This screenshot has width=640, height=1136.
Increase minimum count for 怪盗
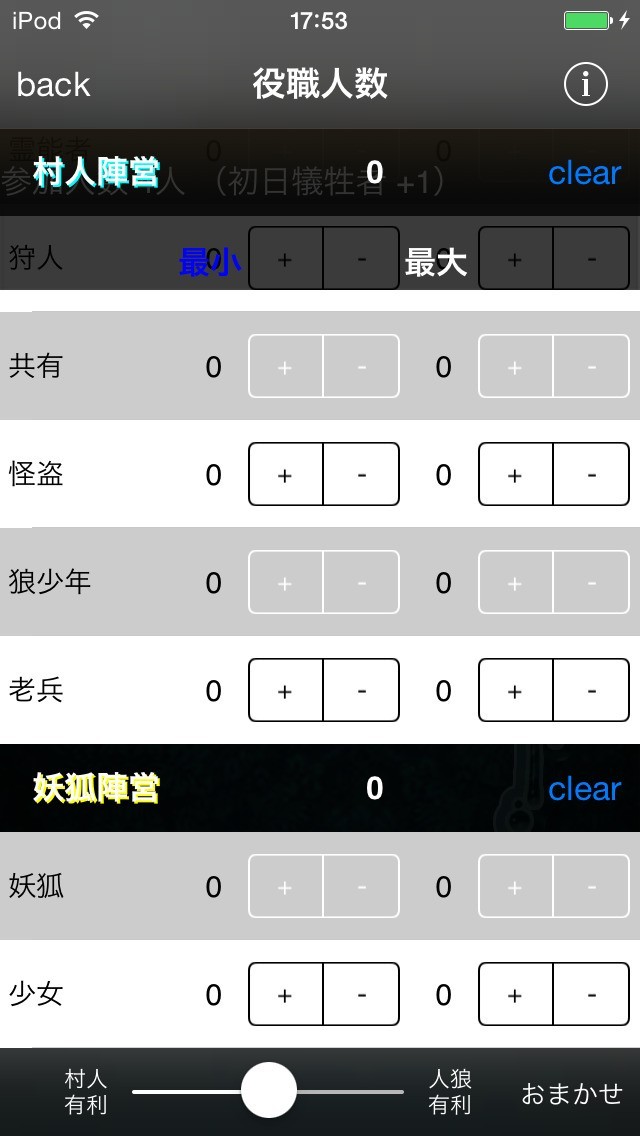click(285, 475)
